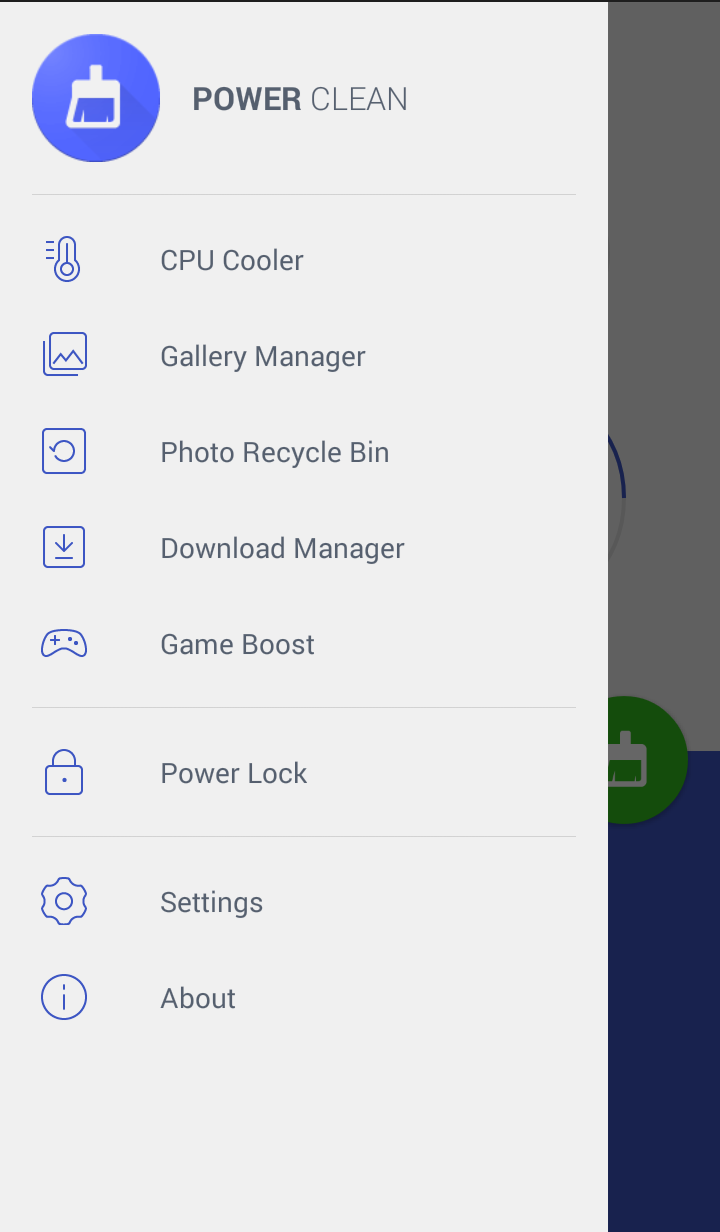
Task: Open Power Lock
Action: coord(233,773)
